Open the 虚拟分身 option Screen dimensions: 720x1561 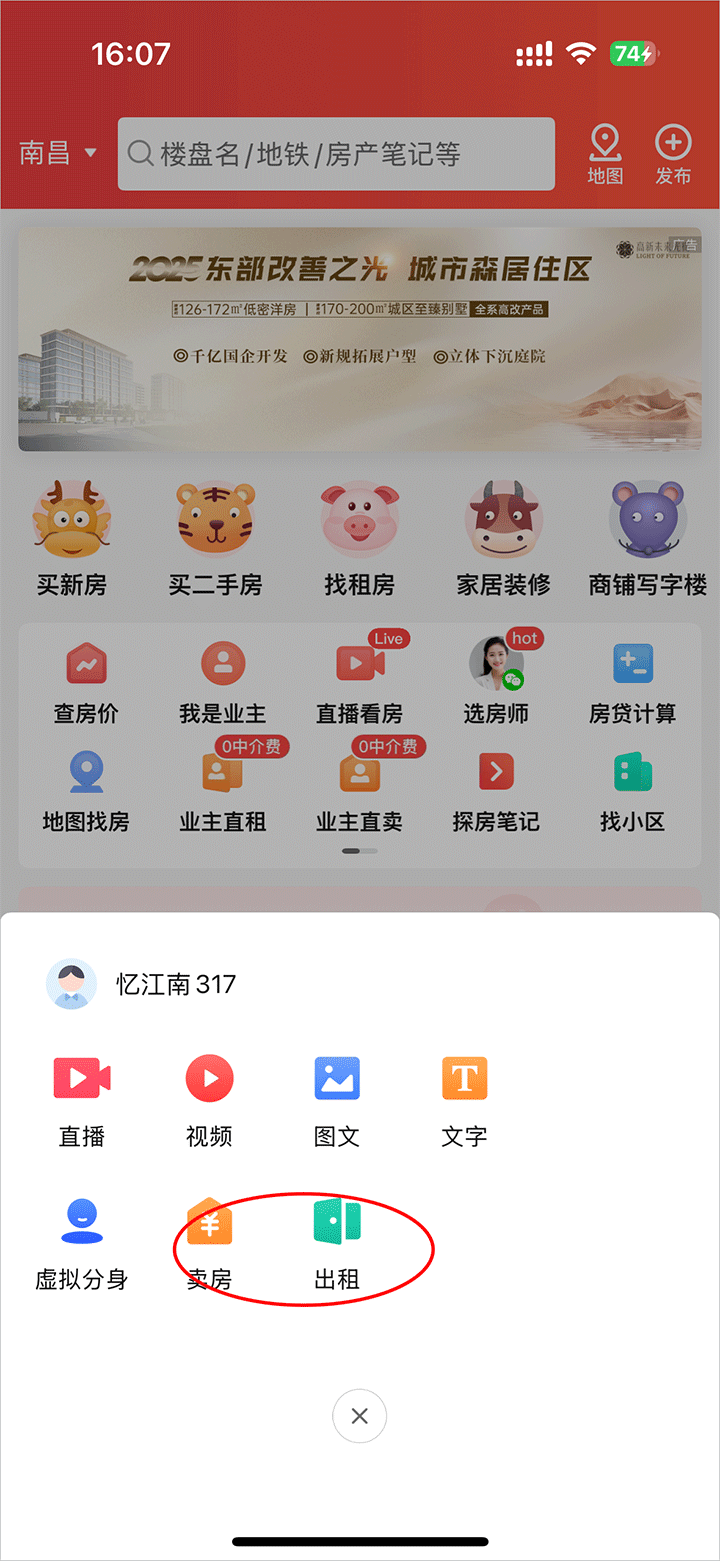(82, 1243)
